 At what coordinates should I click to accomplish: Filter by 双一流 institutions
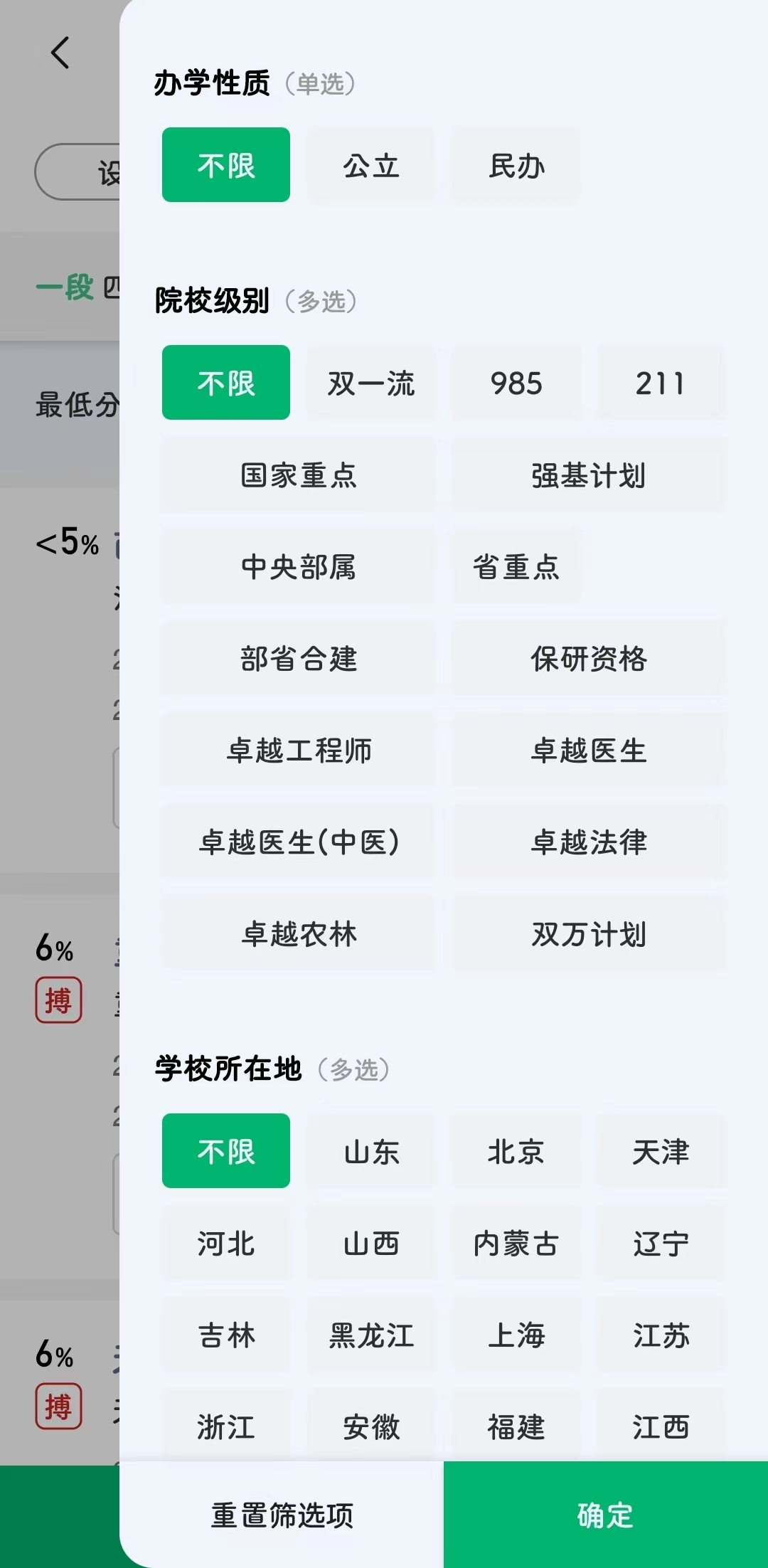pyautogui.click(x=370, y=383)
